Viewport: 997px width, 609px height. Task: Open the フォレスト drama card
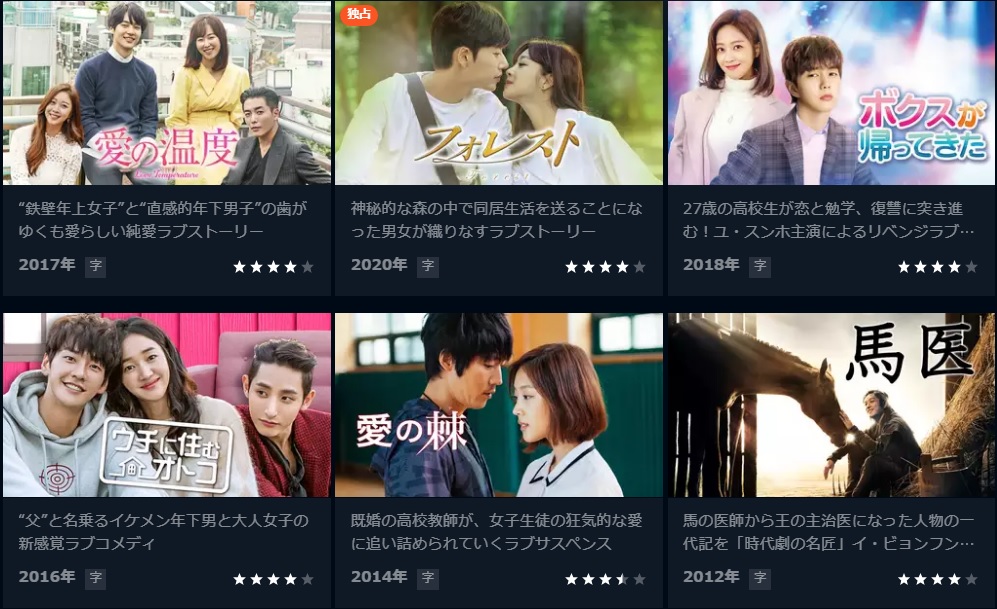[x=498, y=93]
